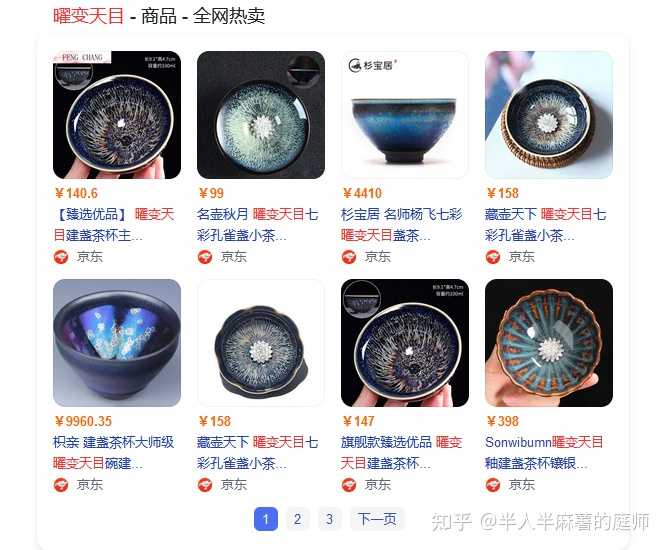667x550 pixels.
Task: Open the ¥398 Sonwibumn tea cup product
Action: (548, 343)
